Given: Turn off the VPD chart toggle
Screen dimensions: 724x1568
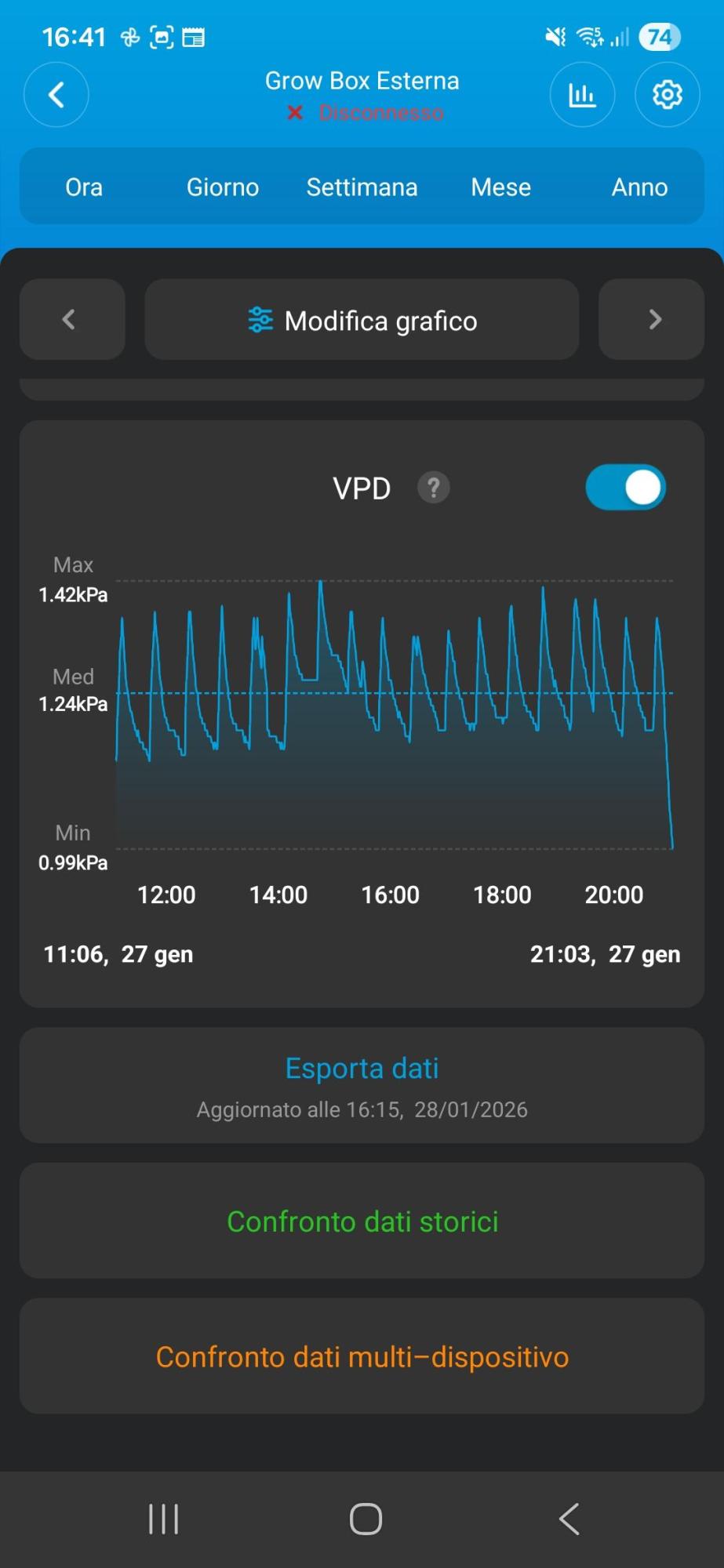Looking at the screenshot, I should click(625, 488).
